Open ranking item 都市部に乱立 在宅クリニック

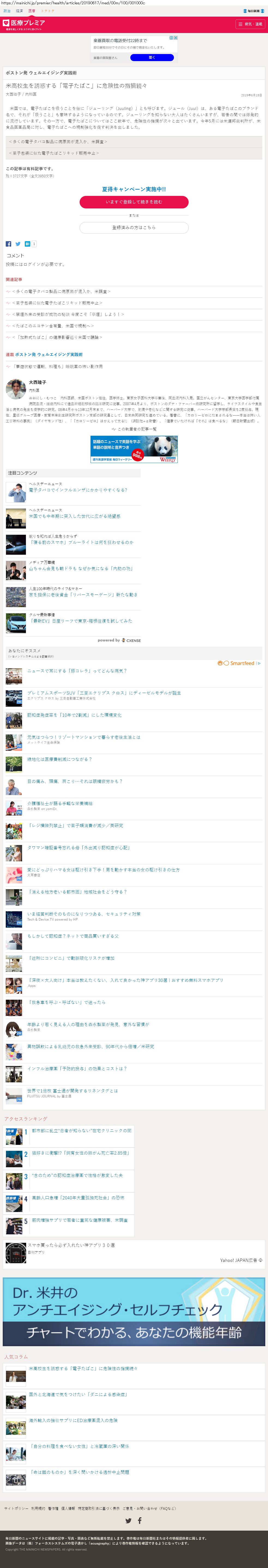click(81, 1130)
